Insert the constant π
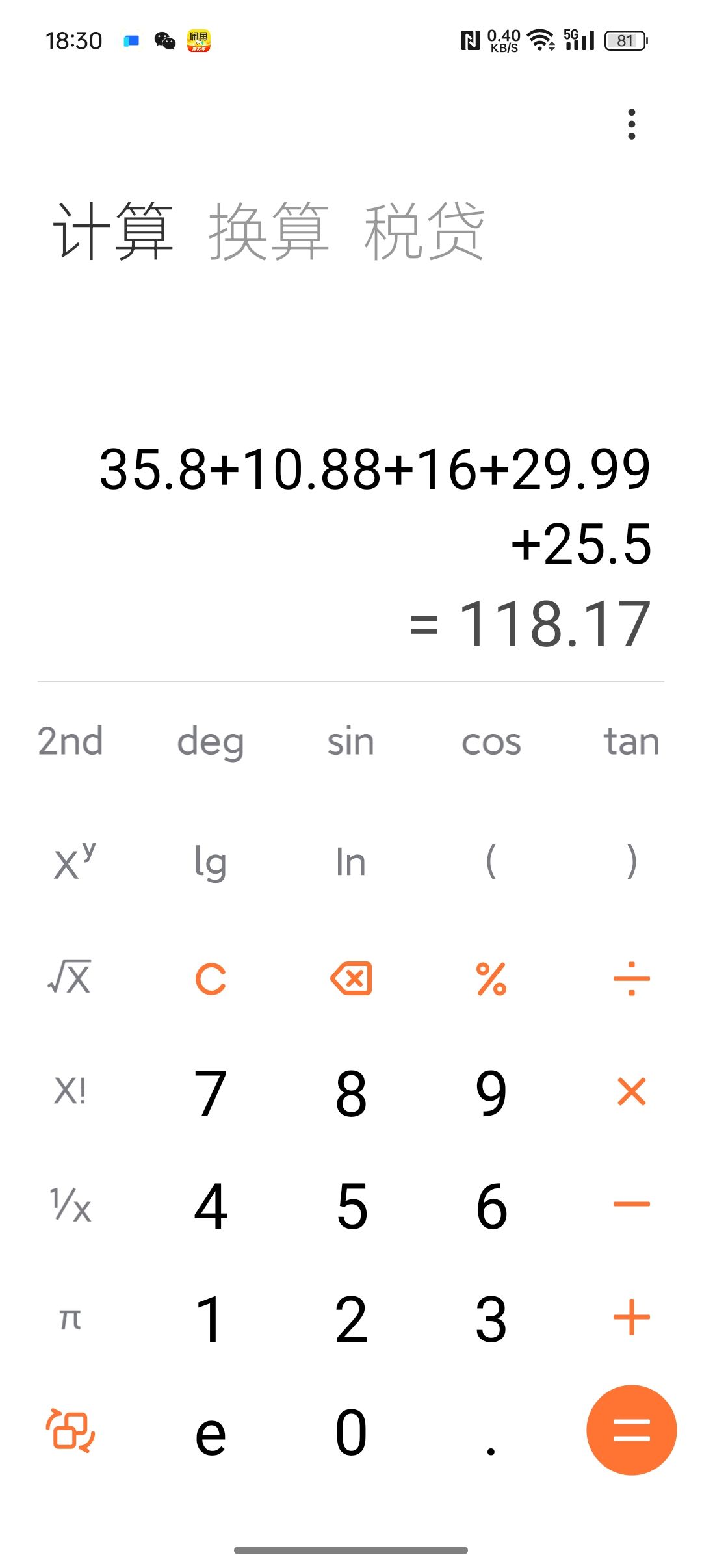This screenshot has height=1568, width=702. click(x=70, y=1319)
